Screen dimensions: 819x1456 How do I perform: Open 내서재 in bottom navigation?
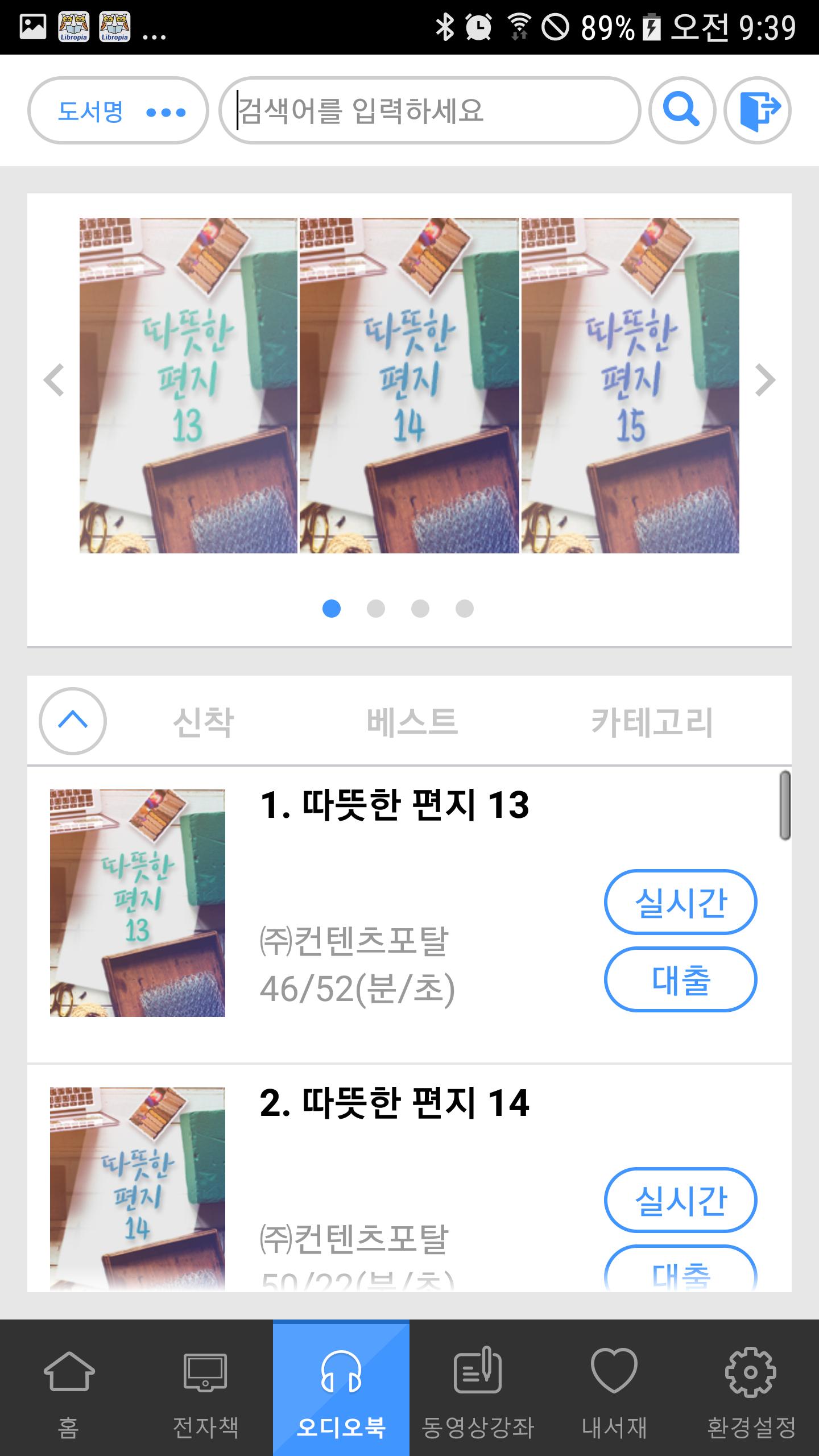(614, 1388)
